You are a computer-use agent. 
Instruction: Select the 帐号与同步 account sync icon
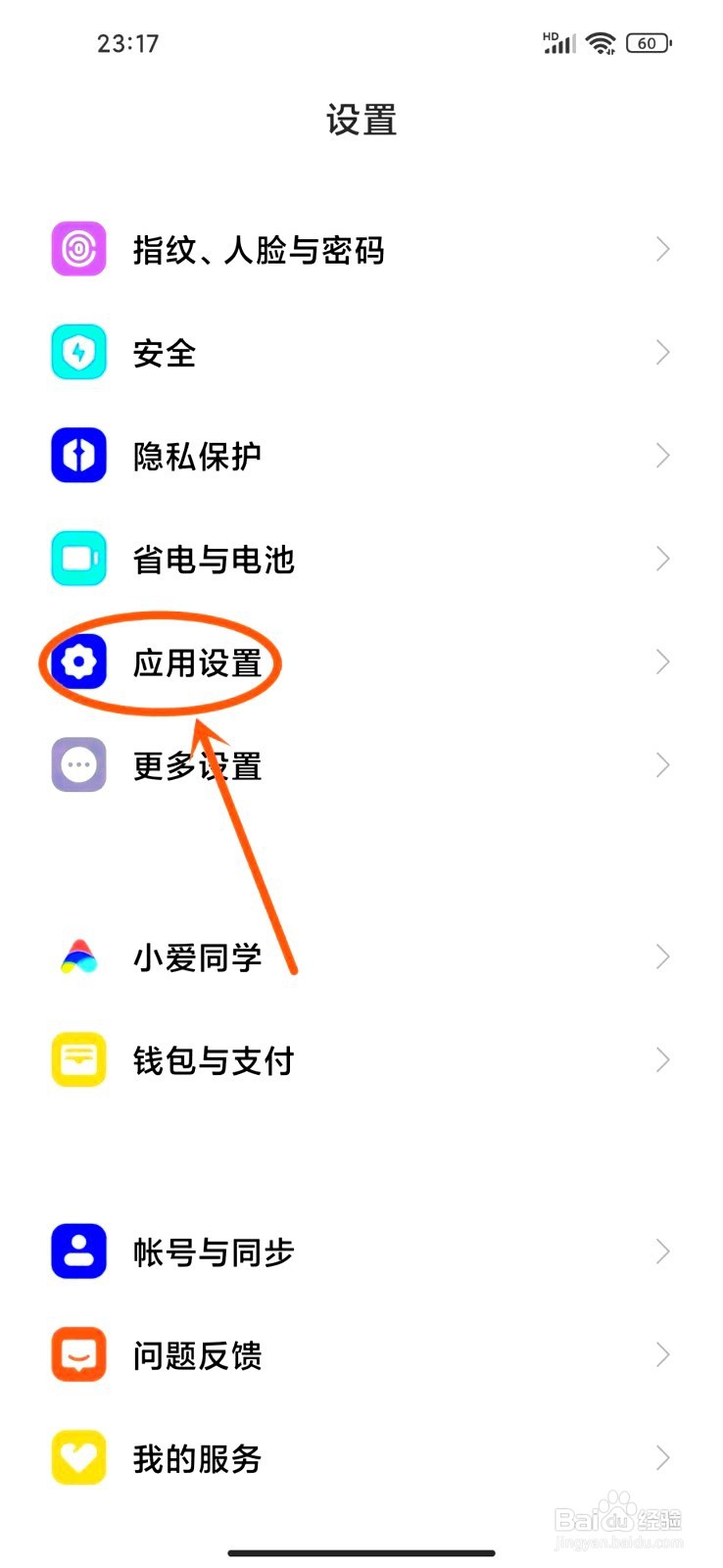pyautogui.click(x=78, y=1250)
